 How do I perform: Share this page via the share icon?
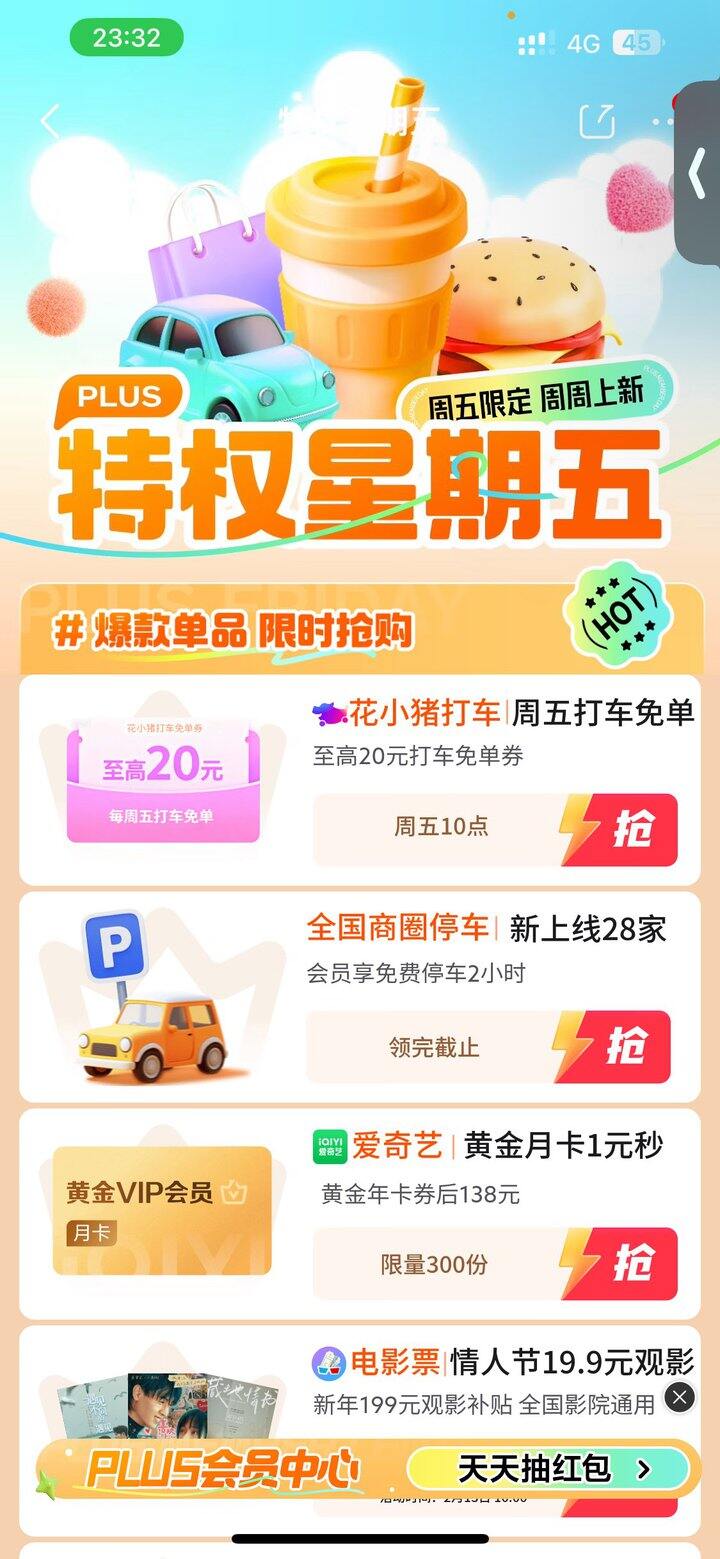pos(597,121)
